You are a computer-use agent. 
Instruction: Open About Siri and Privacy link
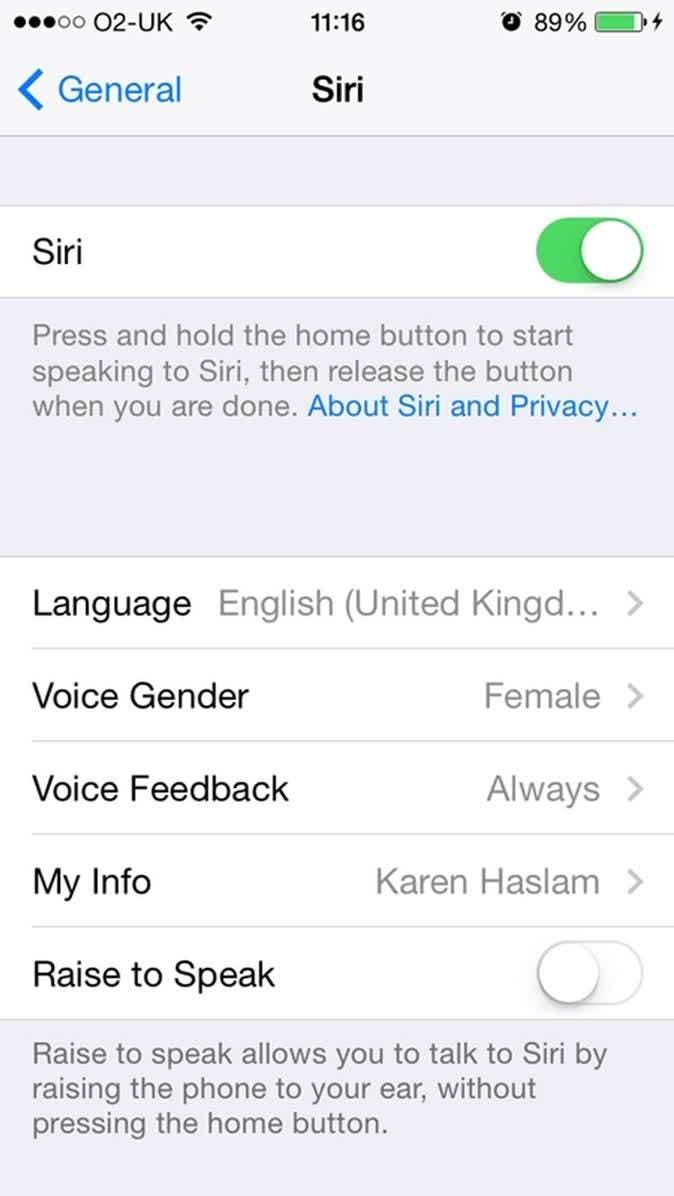(x=472, y=407)
